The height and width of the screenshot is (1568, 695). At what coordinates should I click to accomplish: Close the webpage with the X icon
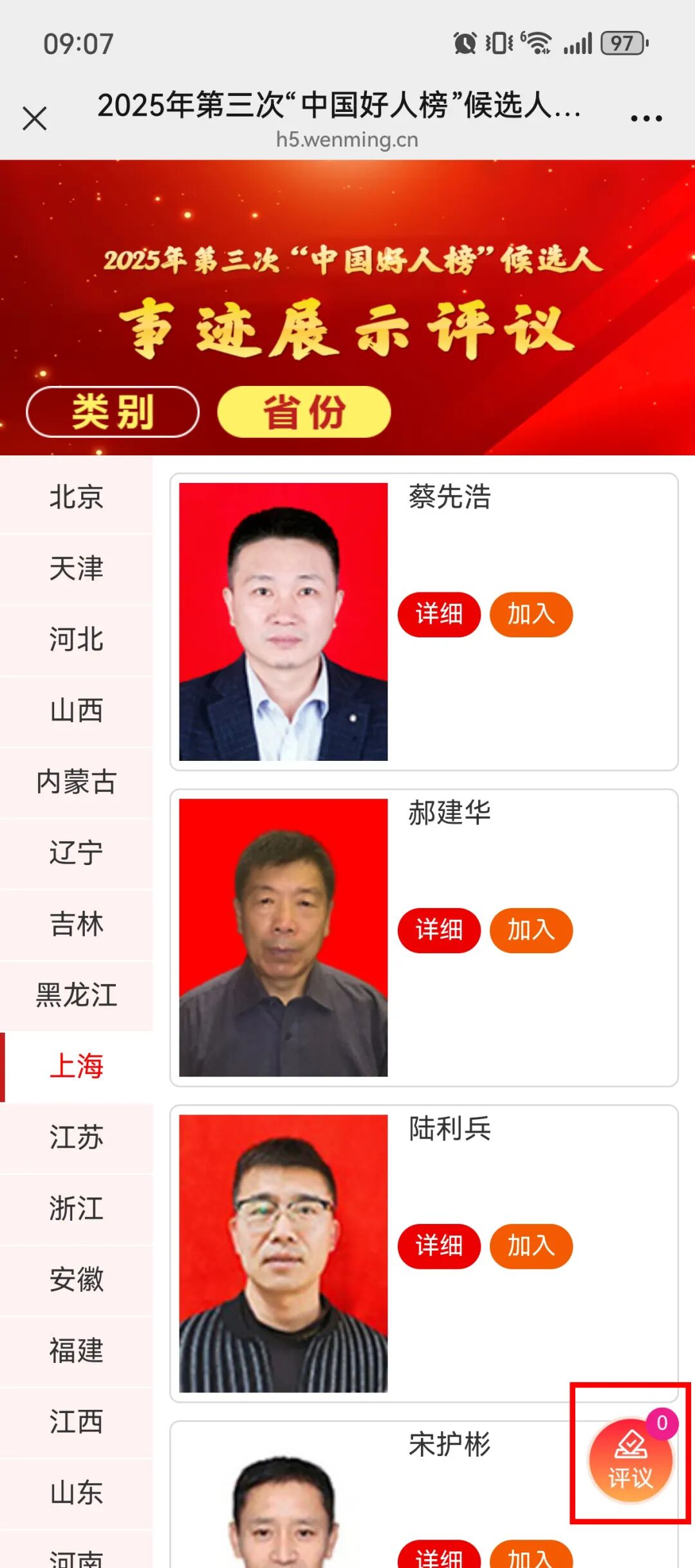35,119
